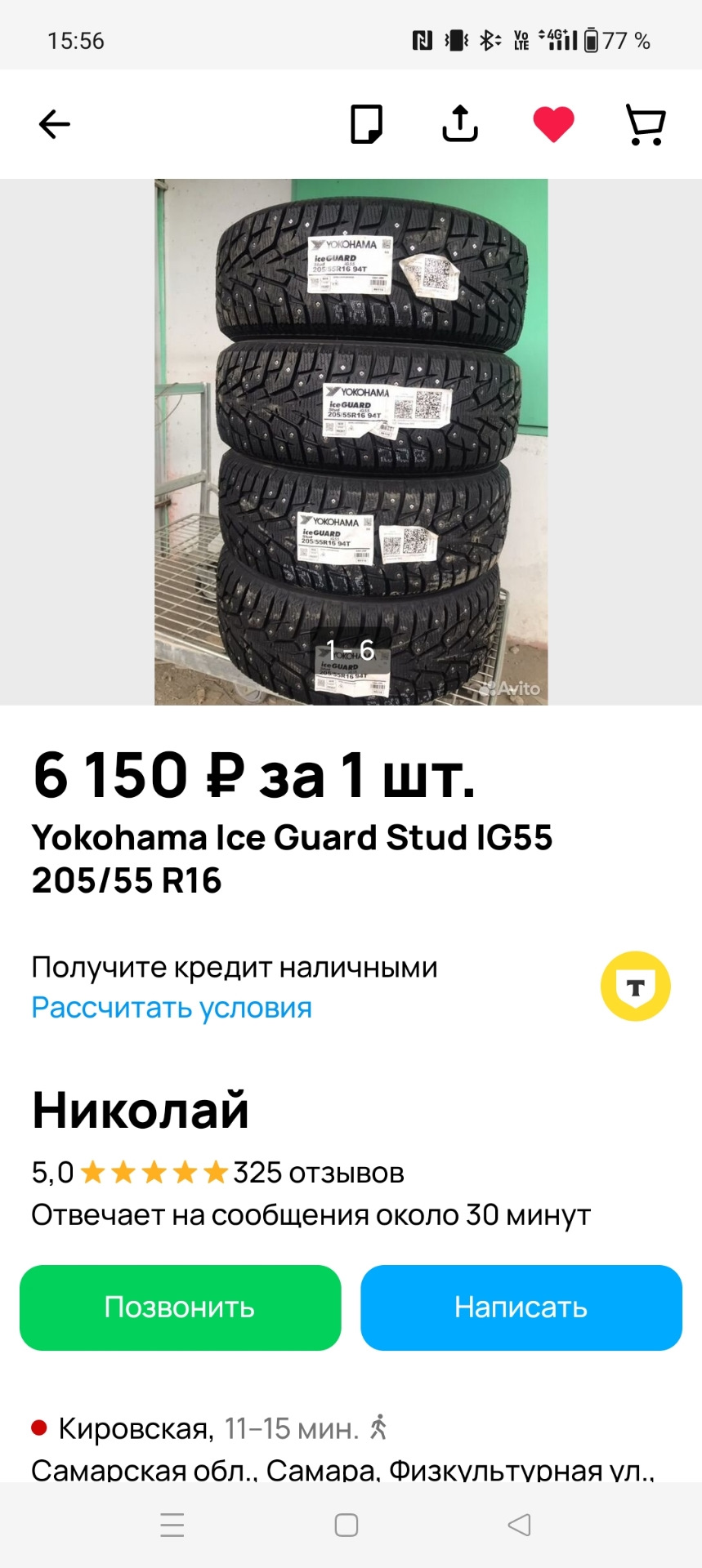Open the yellow T-bank credit badge
The image size is (702, 1568).
click(636, 986)
